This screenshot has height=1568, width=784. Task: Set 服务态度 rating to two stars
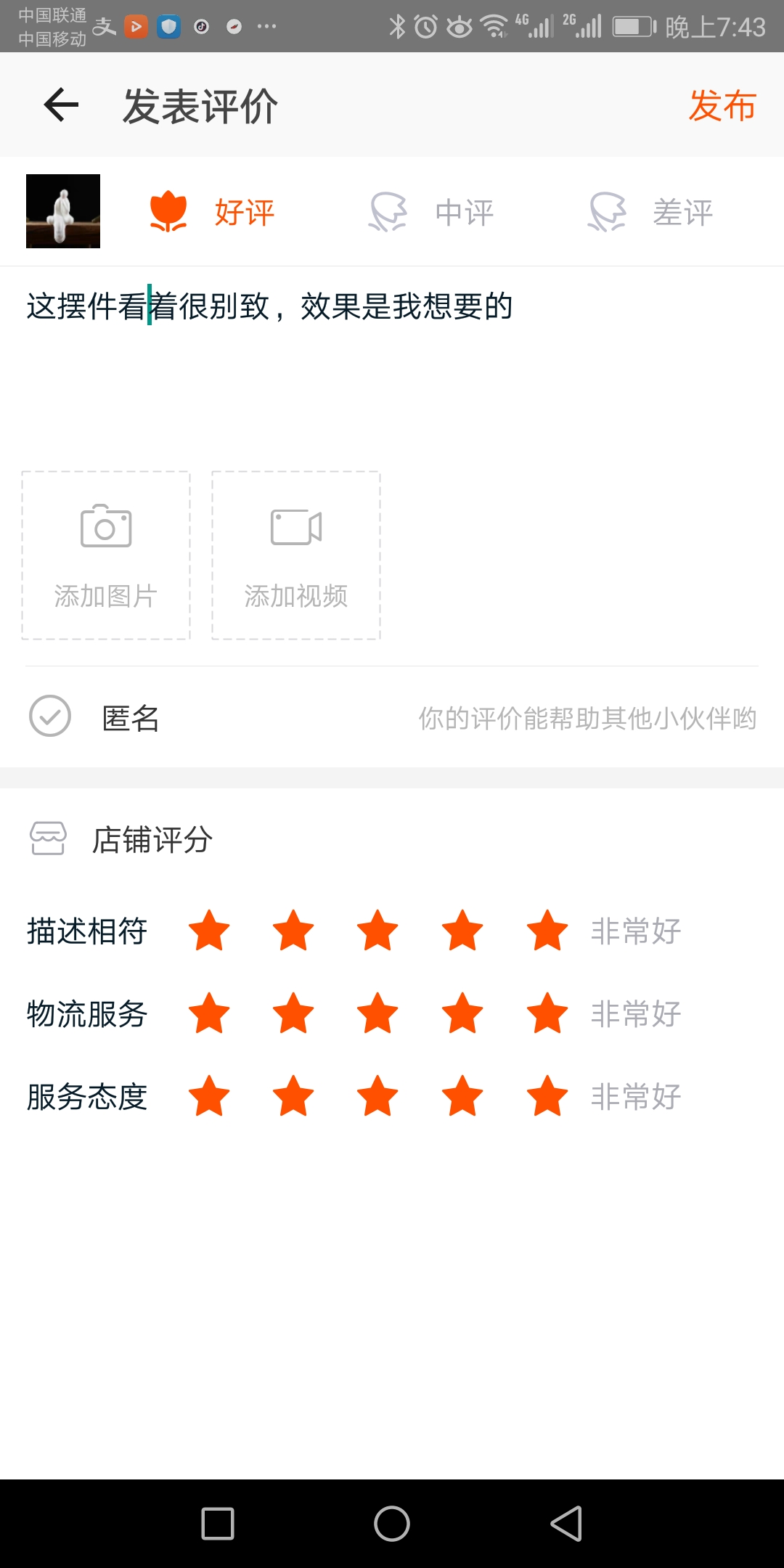tap(293, 1096)
